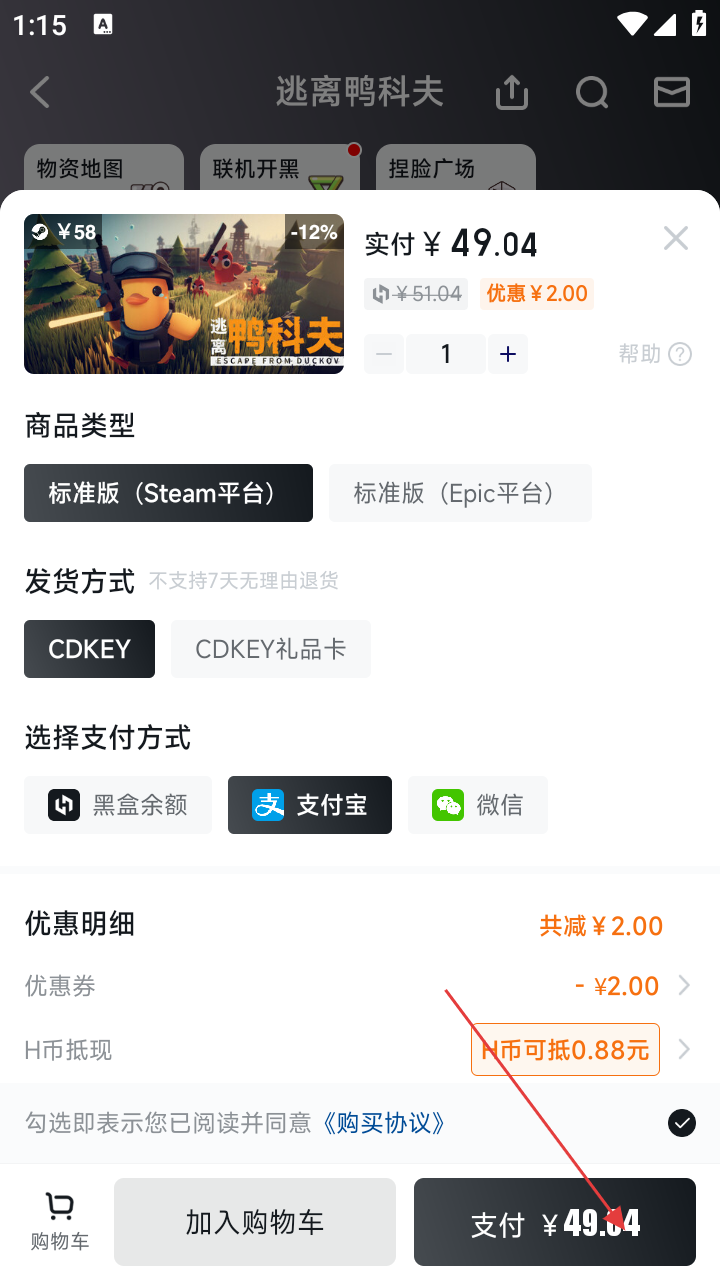Pay with 黑盒余额

pyautogui.click(x=118, y=805)
